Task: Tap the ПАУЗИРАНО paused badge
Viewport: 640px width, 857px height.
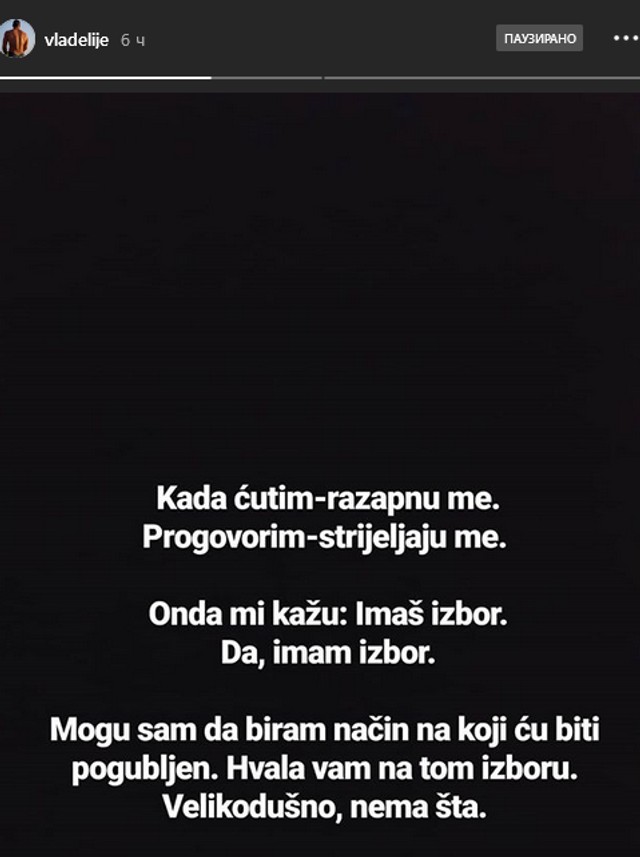Action: (538, 38)
